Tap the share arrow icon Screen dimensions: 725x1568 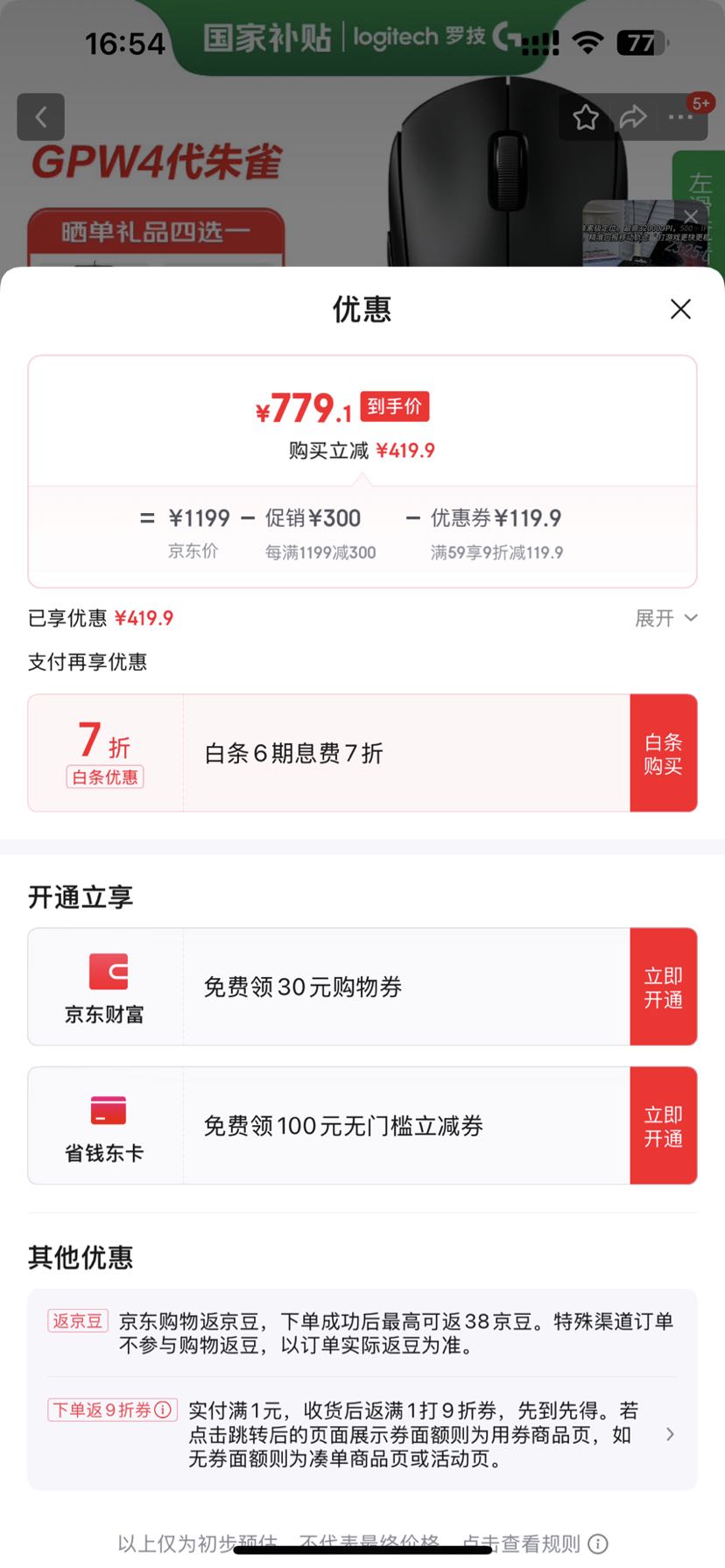click(x=632, y=116)
